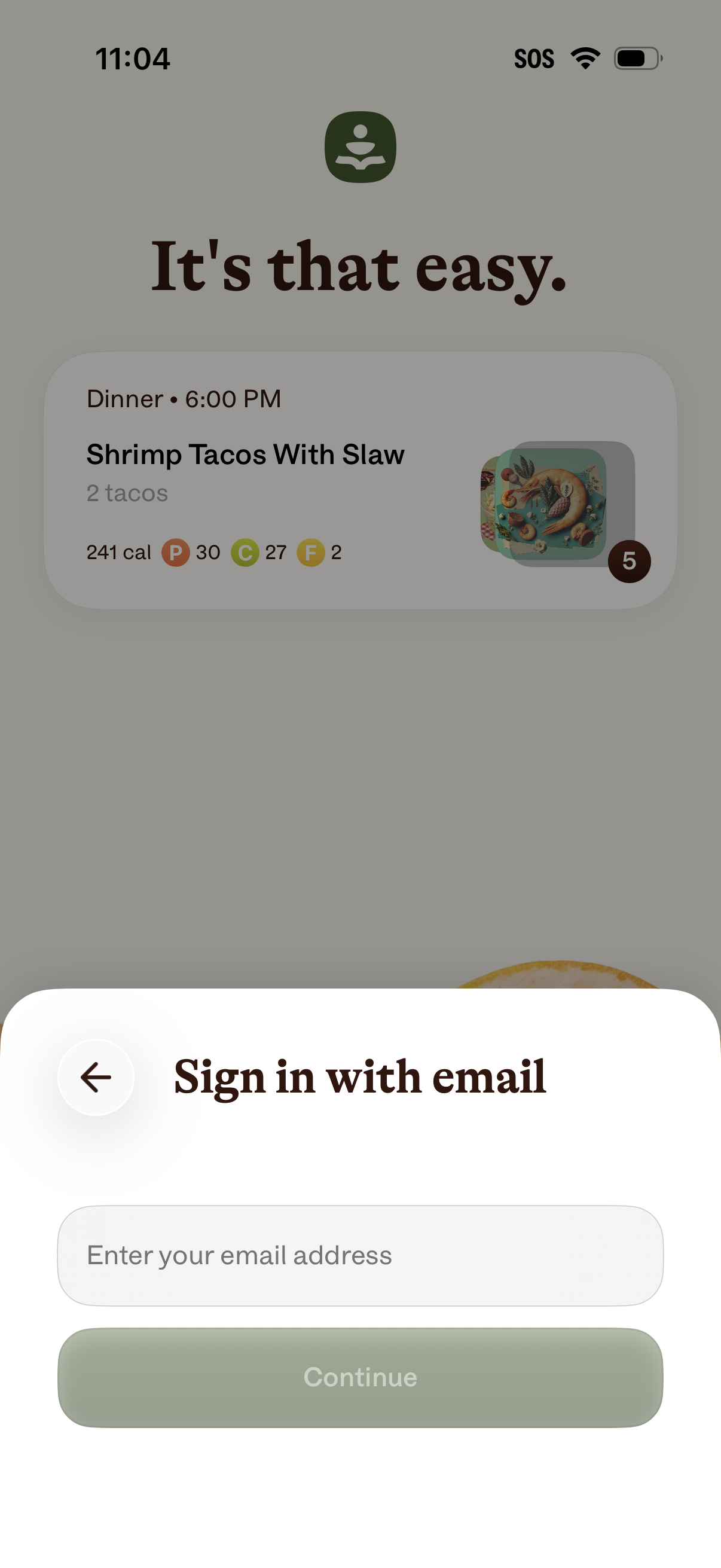The height and width of the screenshot is (1568, 721).
Task: Select the orange P protein macro icon
Action: tap(176, 553)
